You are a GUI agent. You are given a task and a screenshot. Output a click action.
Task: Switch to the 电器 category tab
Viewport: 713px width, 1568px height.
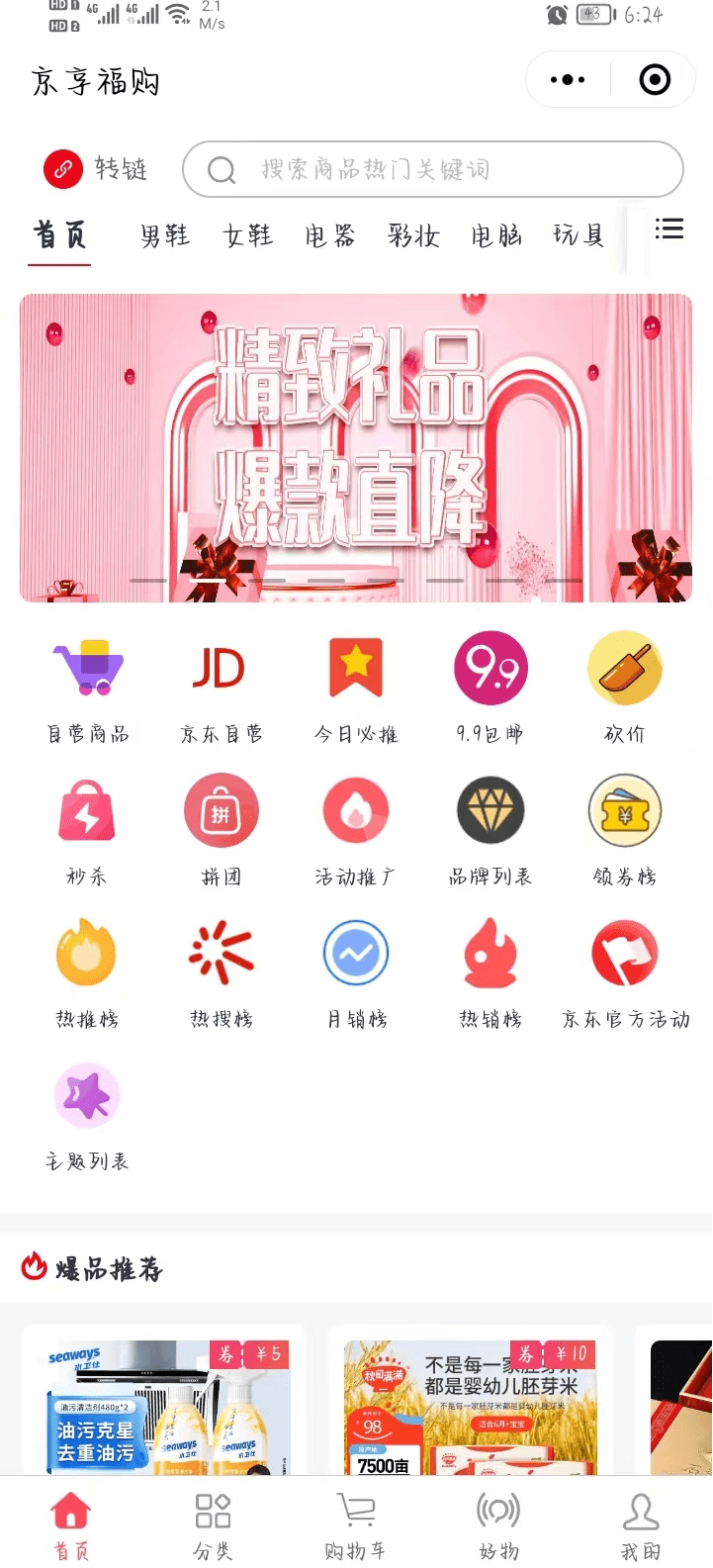(x=330, y=235)
